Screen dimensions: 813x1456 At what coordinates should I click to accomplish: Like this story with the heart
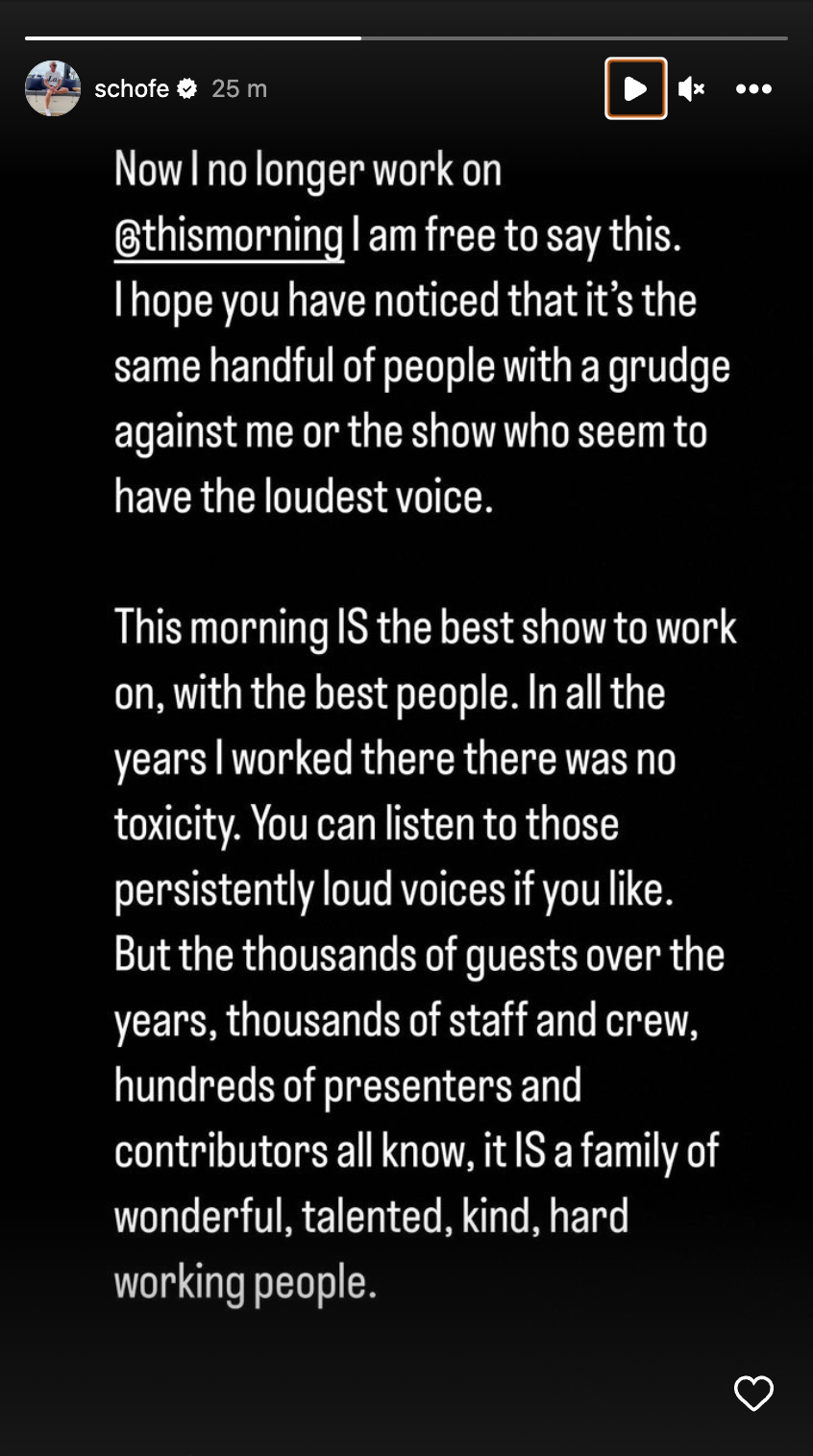[x=753, y=1394]
